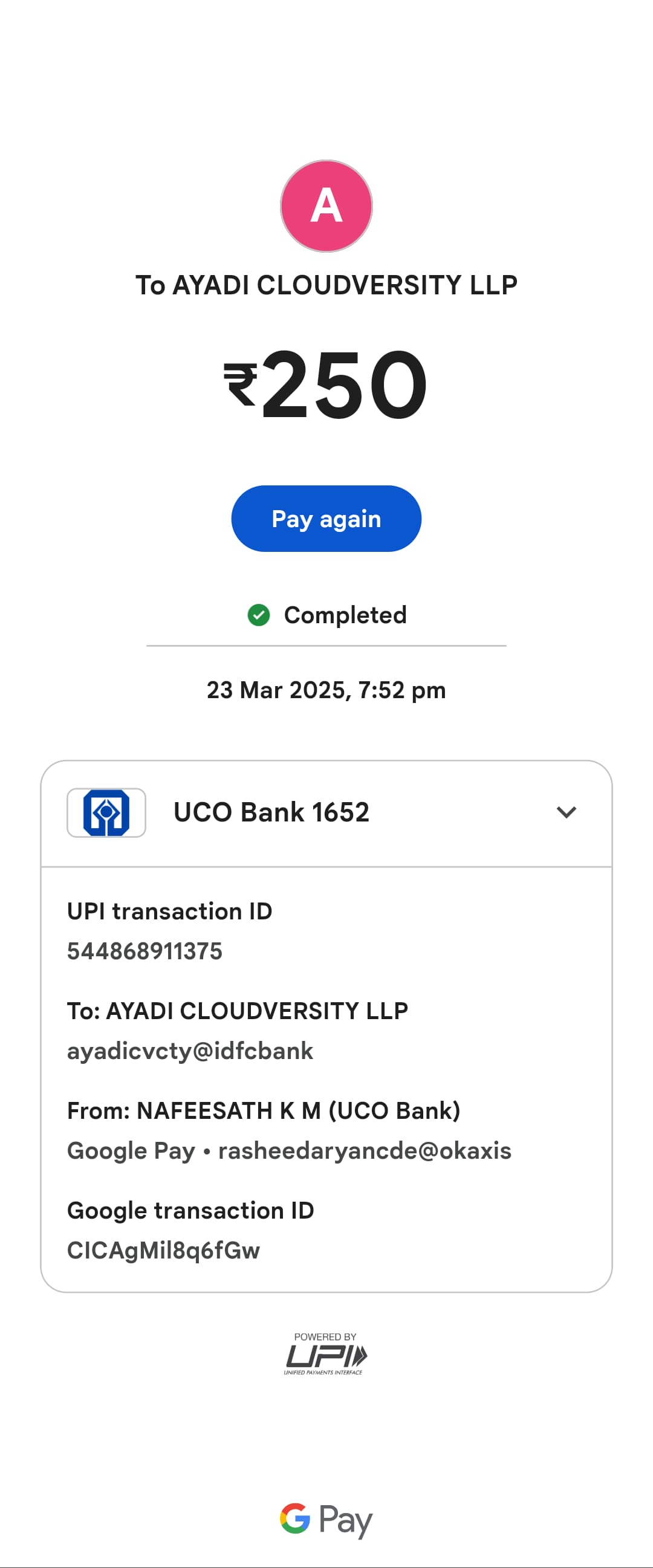Collapse the UCO Bank 1652 details chevron

coord(566,812)
